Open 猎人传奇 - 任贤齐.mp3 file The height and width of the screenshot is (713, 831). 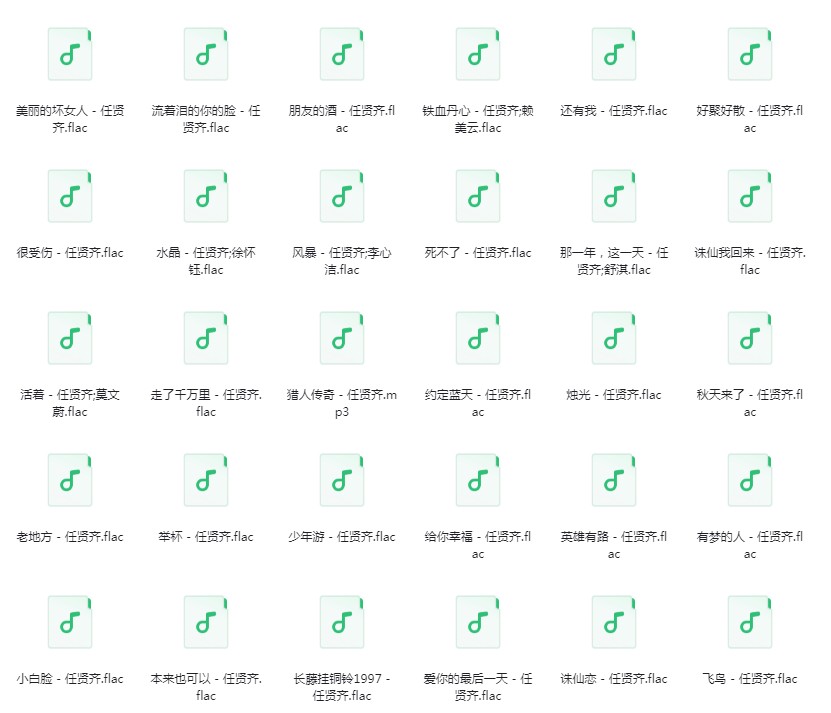(342, 339)
